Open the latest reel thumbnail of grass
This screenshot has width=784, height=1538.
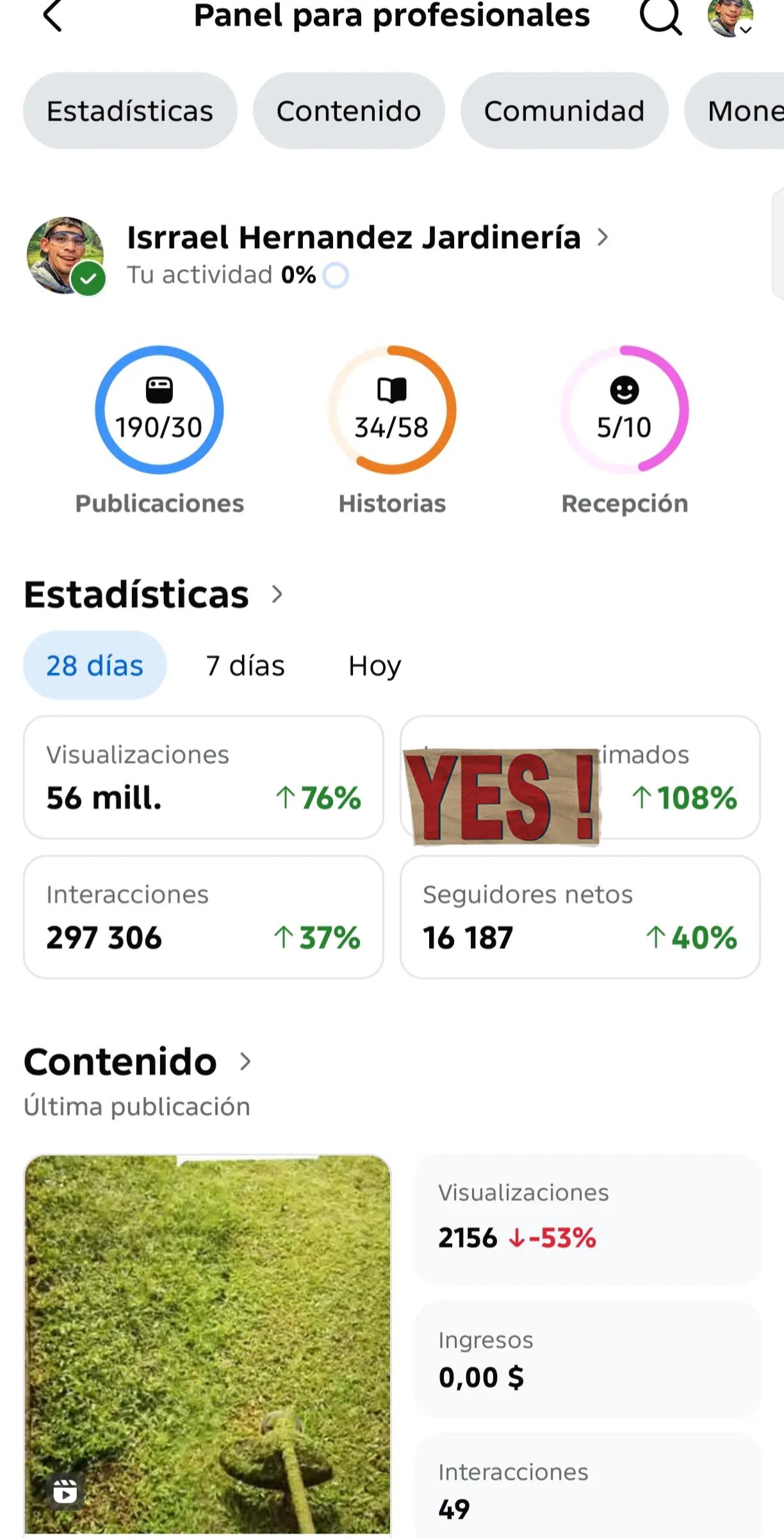(208, 1346)
